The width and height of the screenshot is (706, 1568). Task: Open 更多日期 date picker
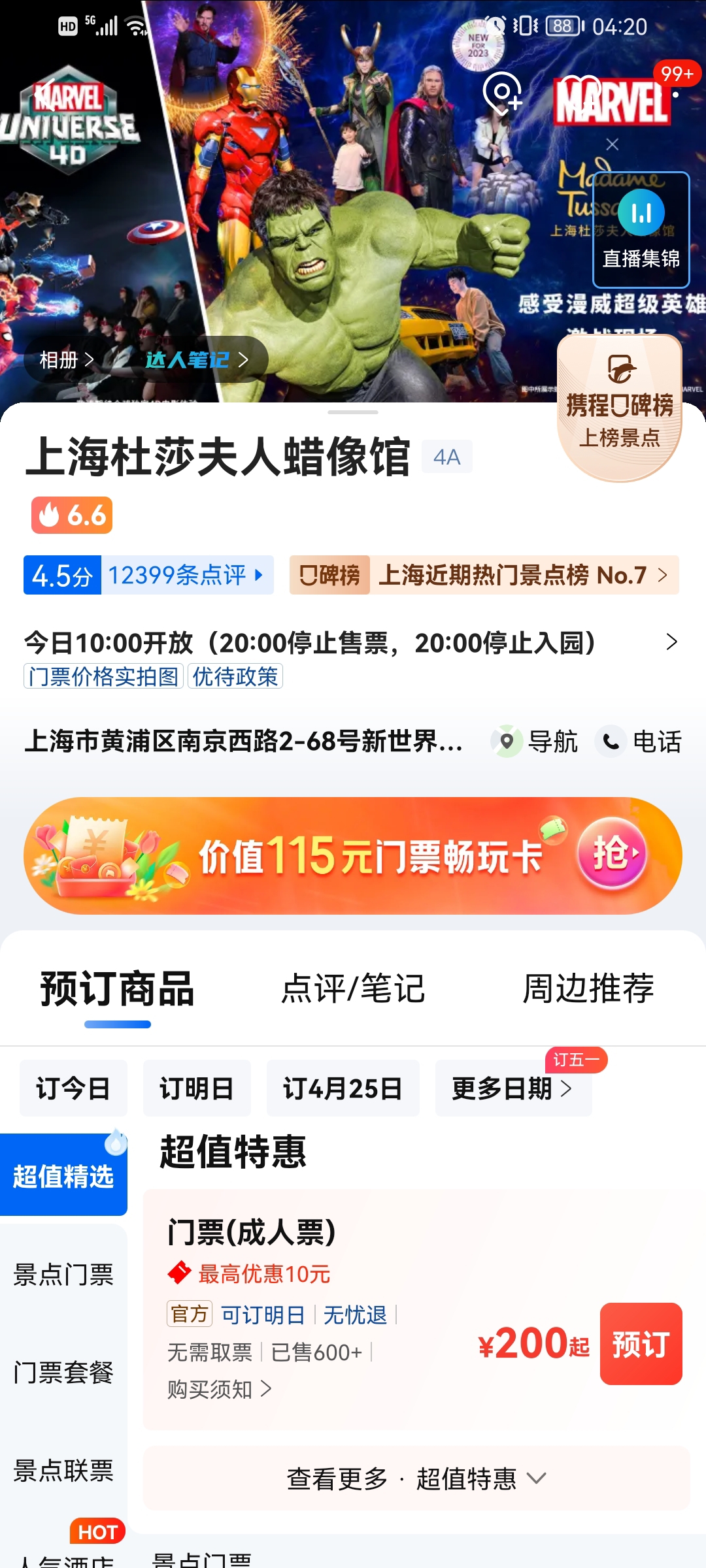pos(513,1088)
